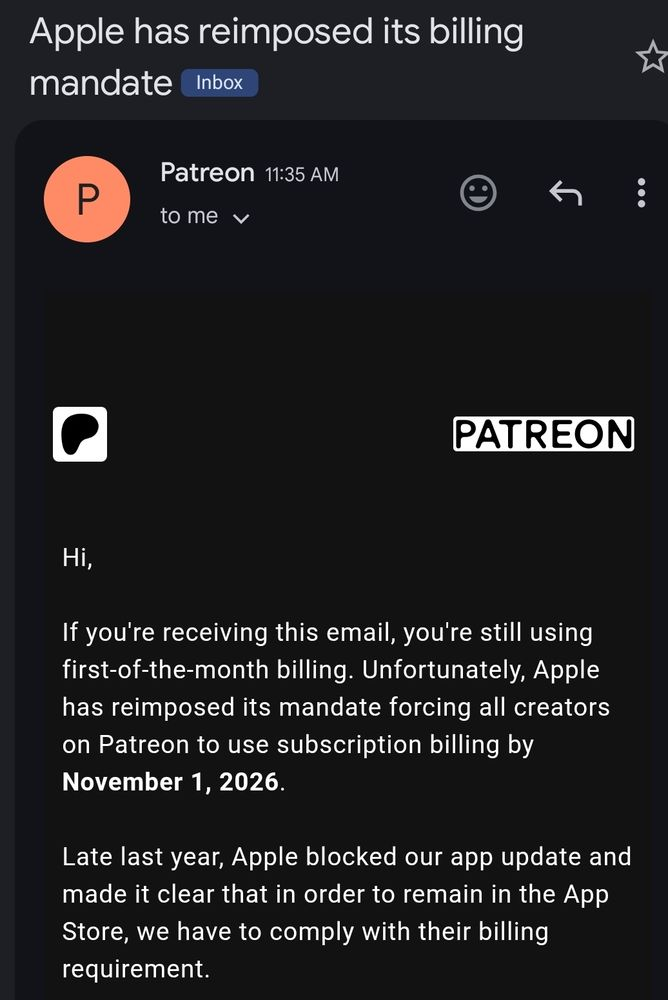Open the message overflow menu
This screenshot has height=1000, width=668.
(641, 192)
